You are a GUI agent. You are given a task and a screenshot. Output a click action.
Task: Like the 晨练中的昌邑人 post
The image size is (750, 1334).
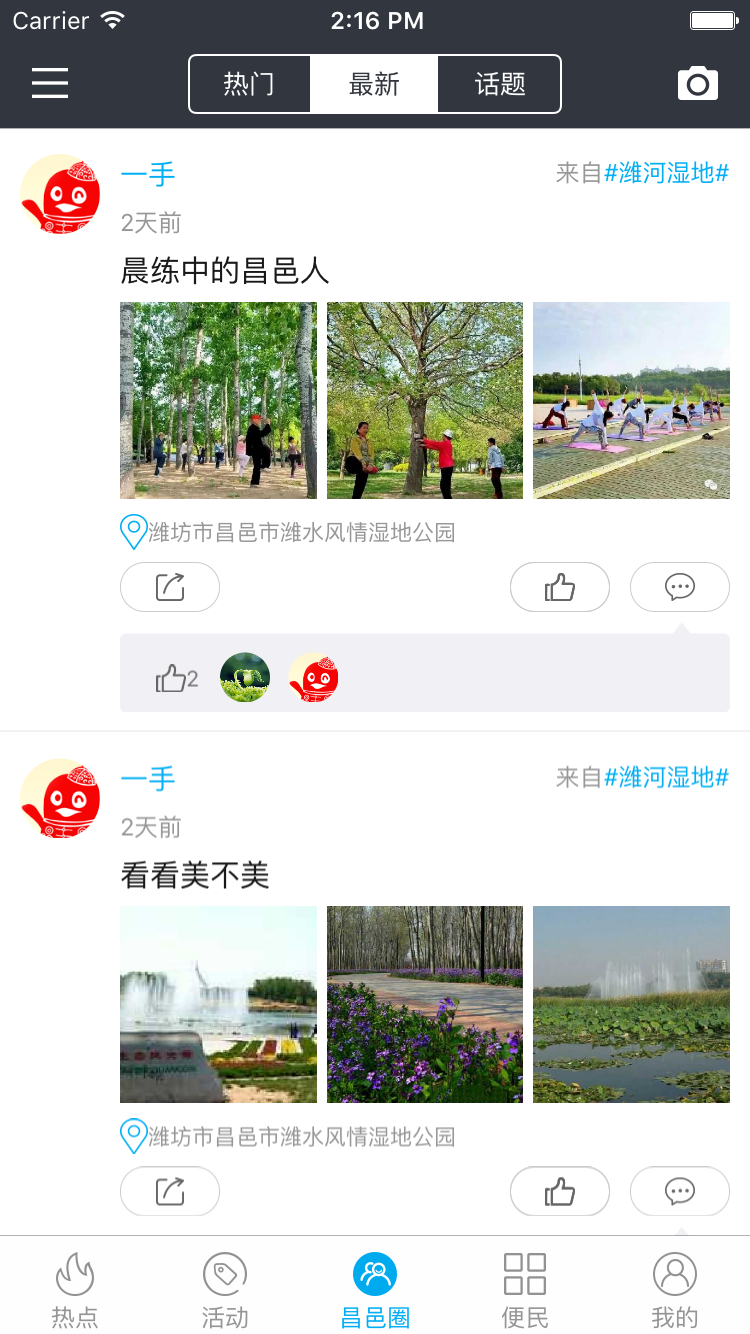tap(560, 587)
